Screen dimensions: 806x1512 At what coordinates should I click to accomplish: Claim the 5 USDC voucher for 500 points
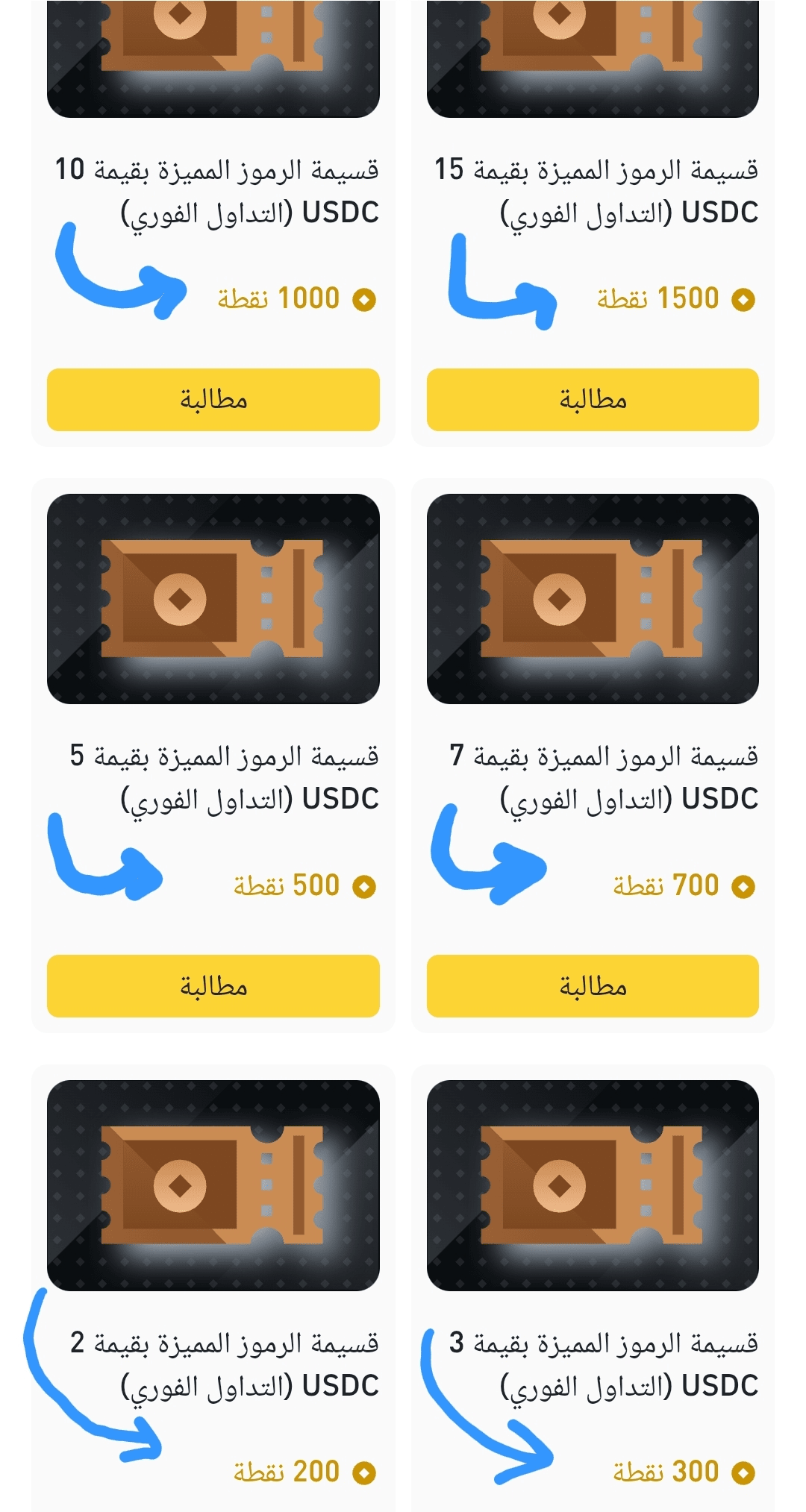[x=213, y=986]
